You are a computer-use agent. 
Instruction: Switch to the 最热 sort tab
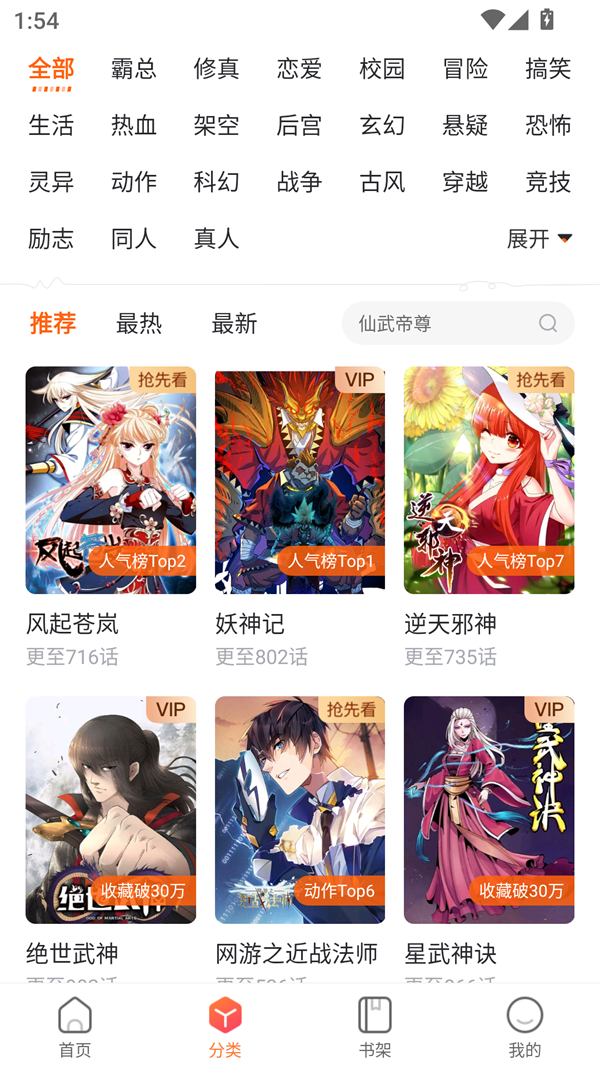pos(139,323)
